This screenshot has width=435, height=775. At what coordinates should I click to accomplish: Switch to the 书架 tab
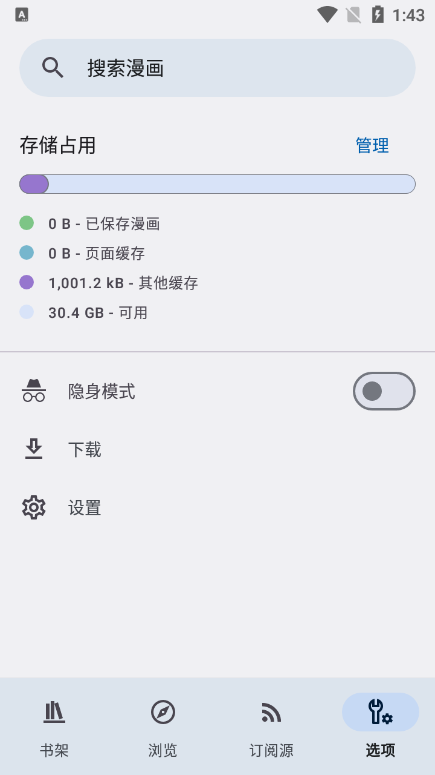(54, 728)
